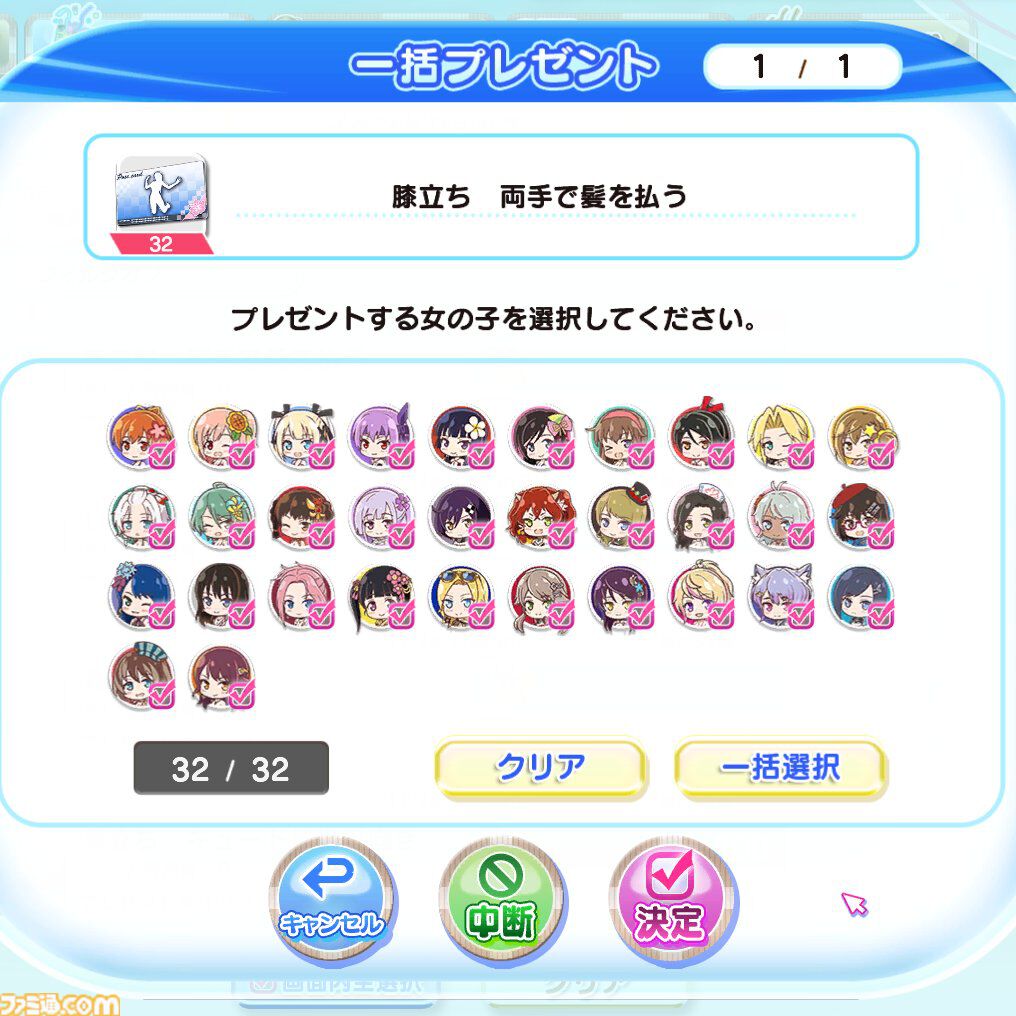This screenshot has width=1016, height=1016.
Task: Tap the クリア button to clear selections
Action: tap(540, 768)
